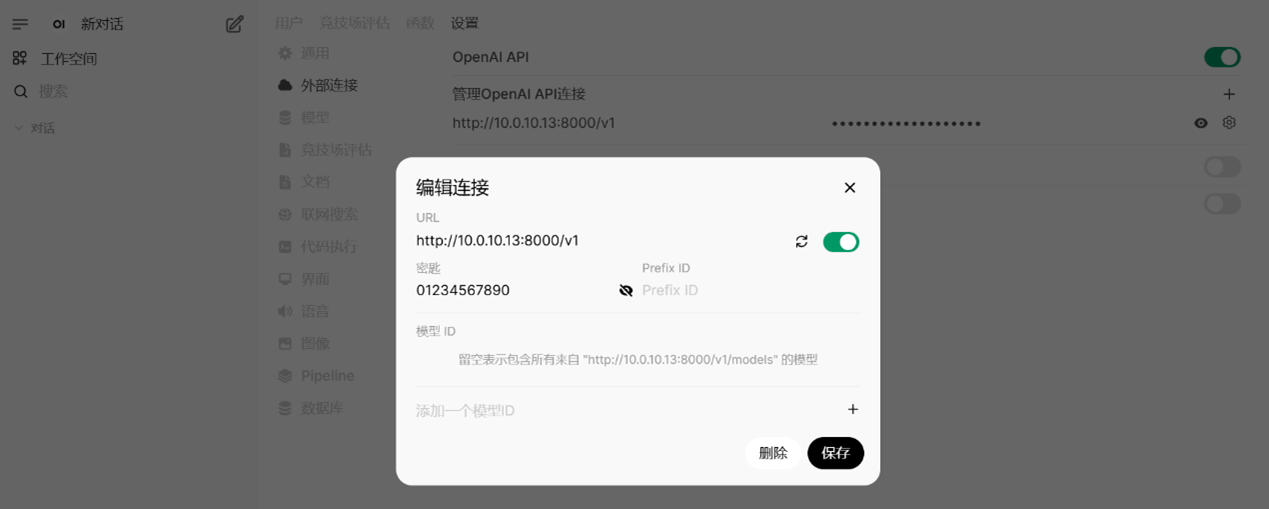Save the connection with 保存
1269x509 pixels.
click(835, 453)
